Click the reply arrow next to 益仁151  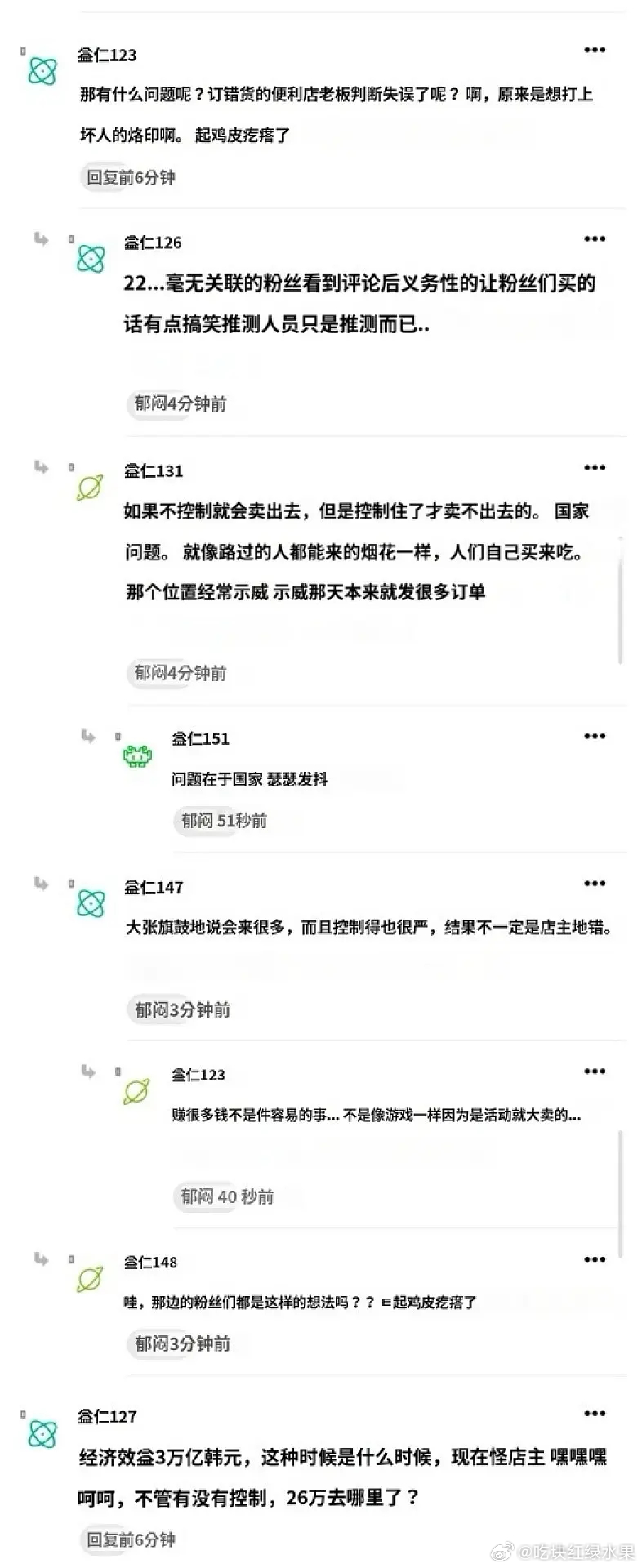[88, 737]
